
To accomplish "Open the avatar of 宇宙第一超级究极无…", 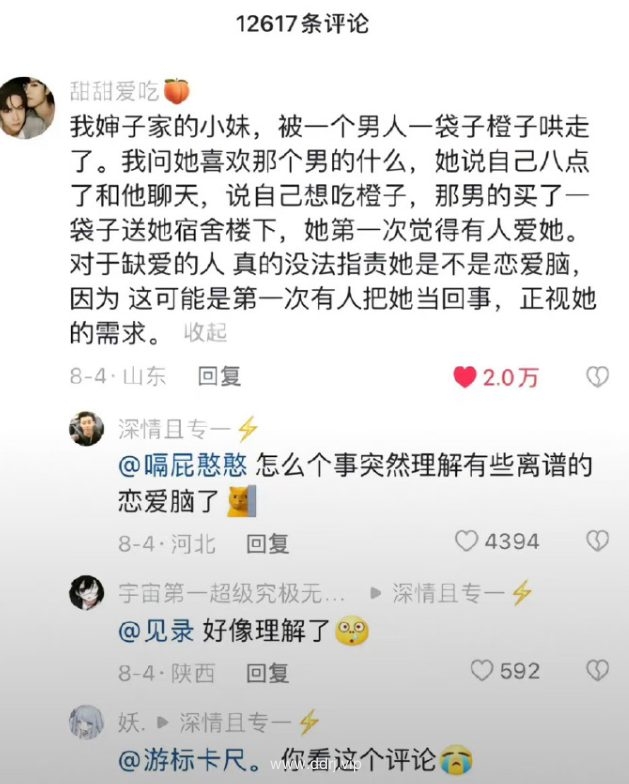I will tap(87, 594).
